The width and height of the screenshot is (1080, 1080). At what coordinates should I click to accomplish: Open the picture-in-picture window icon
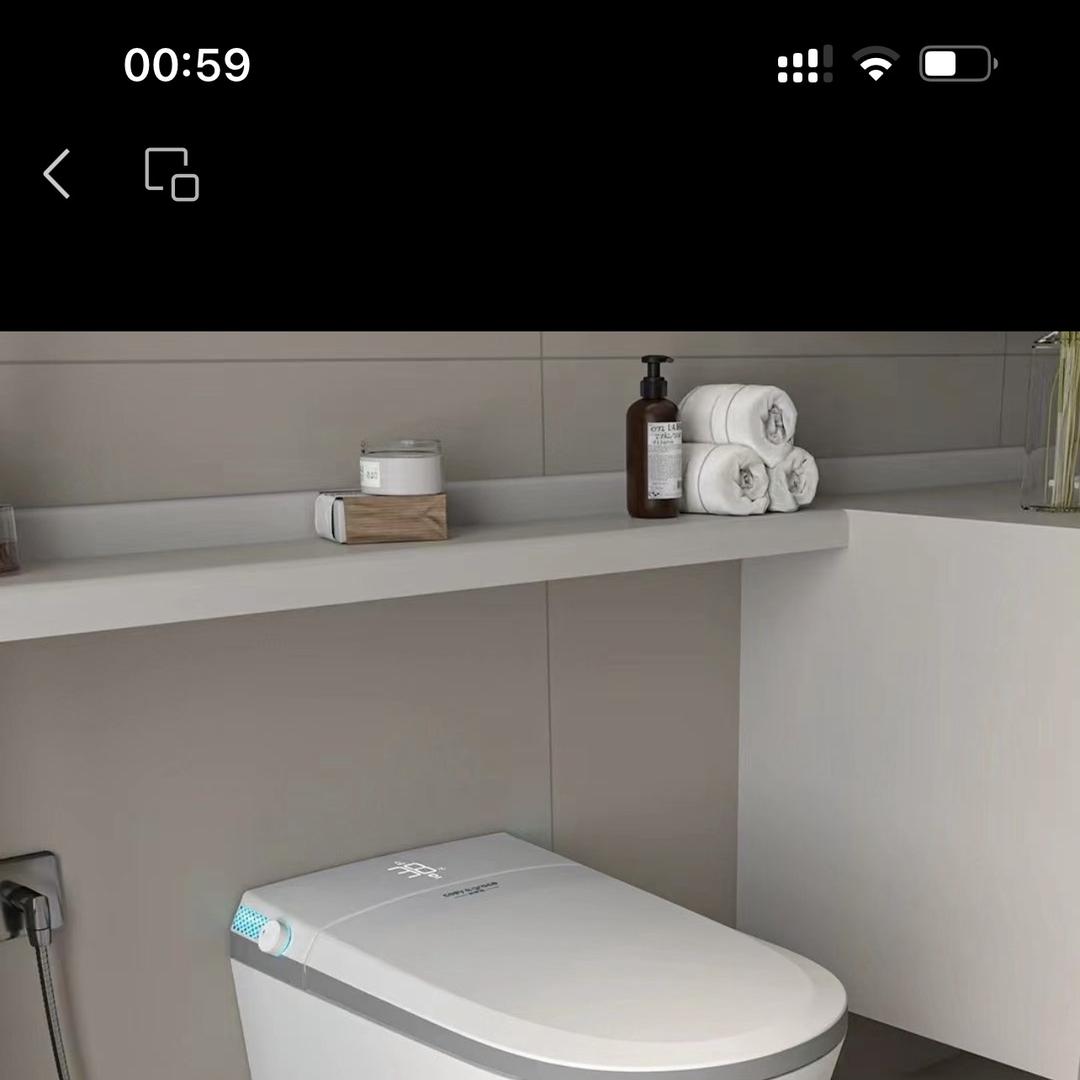(172, 174)
